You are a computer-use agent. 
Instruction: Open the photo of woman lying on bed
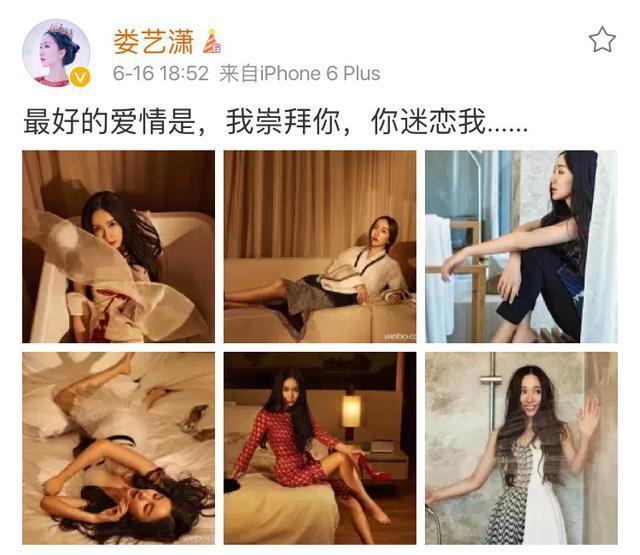[x=118, y=447]
